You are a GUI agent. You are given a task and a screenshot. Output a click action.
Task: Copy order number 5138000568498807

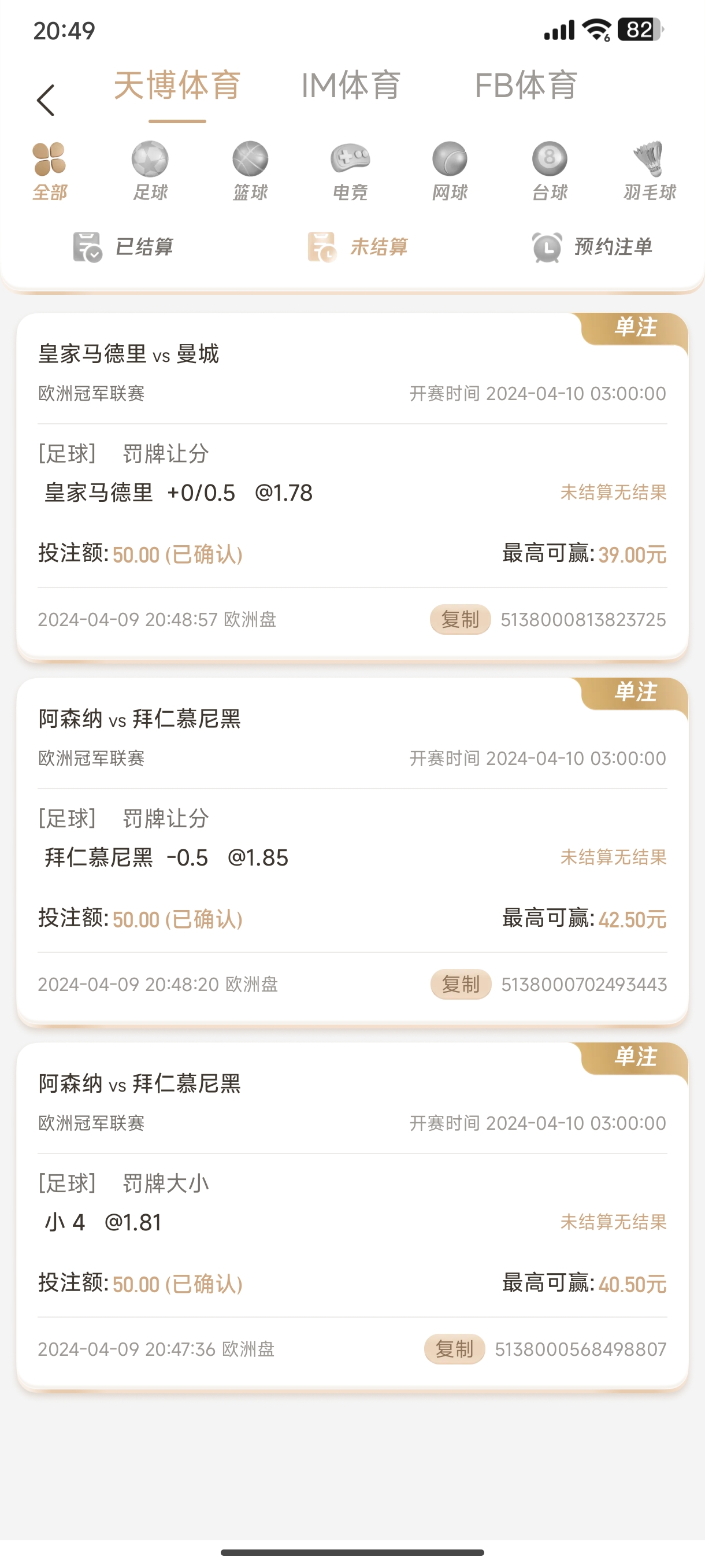point(454,1349)
